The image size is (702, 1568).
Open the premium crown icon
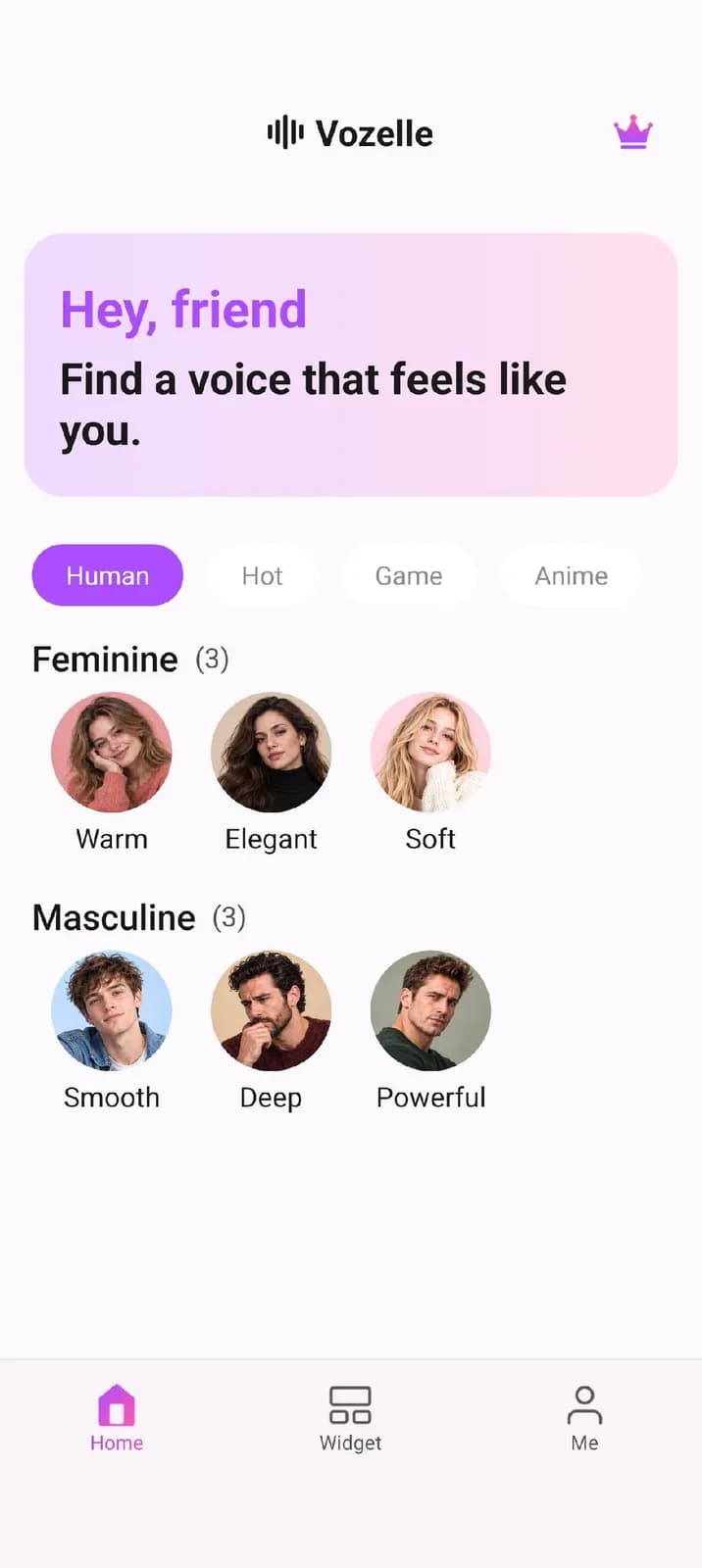coord(633,132)
